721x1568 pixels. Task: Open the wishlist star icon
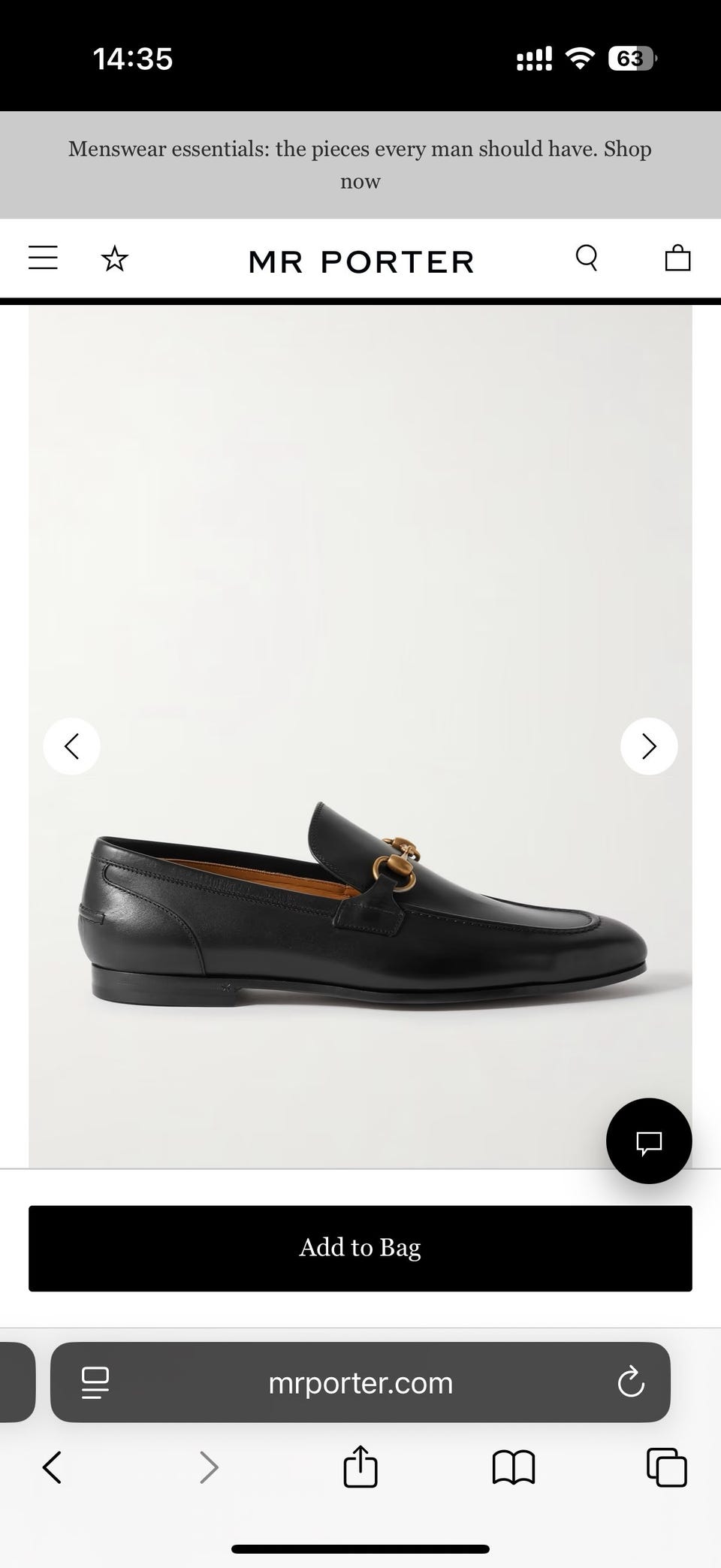pyautogui.click(x=115, y=259)
